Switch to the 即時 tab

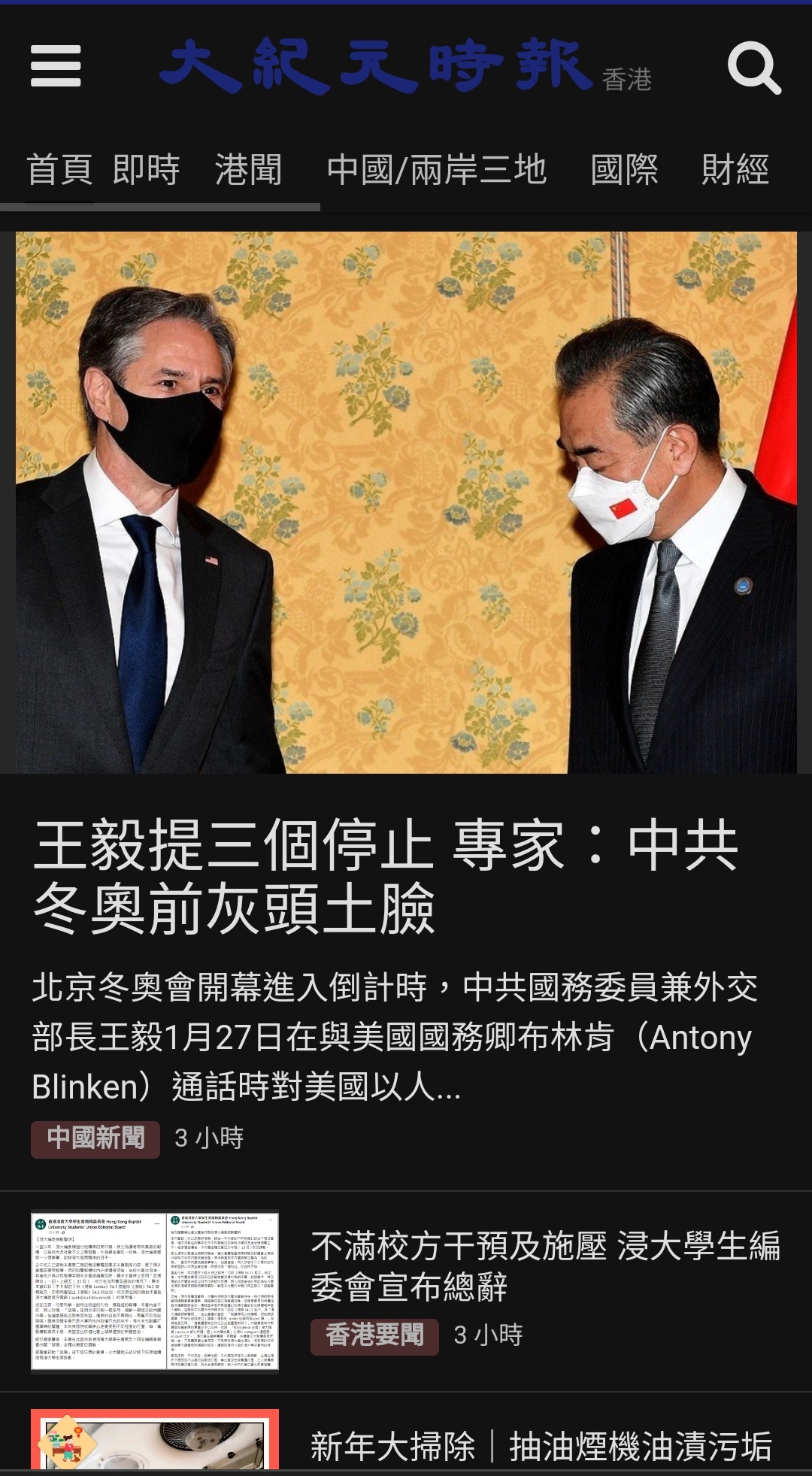pos(146,170)
